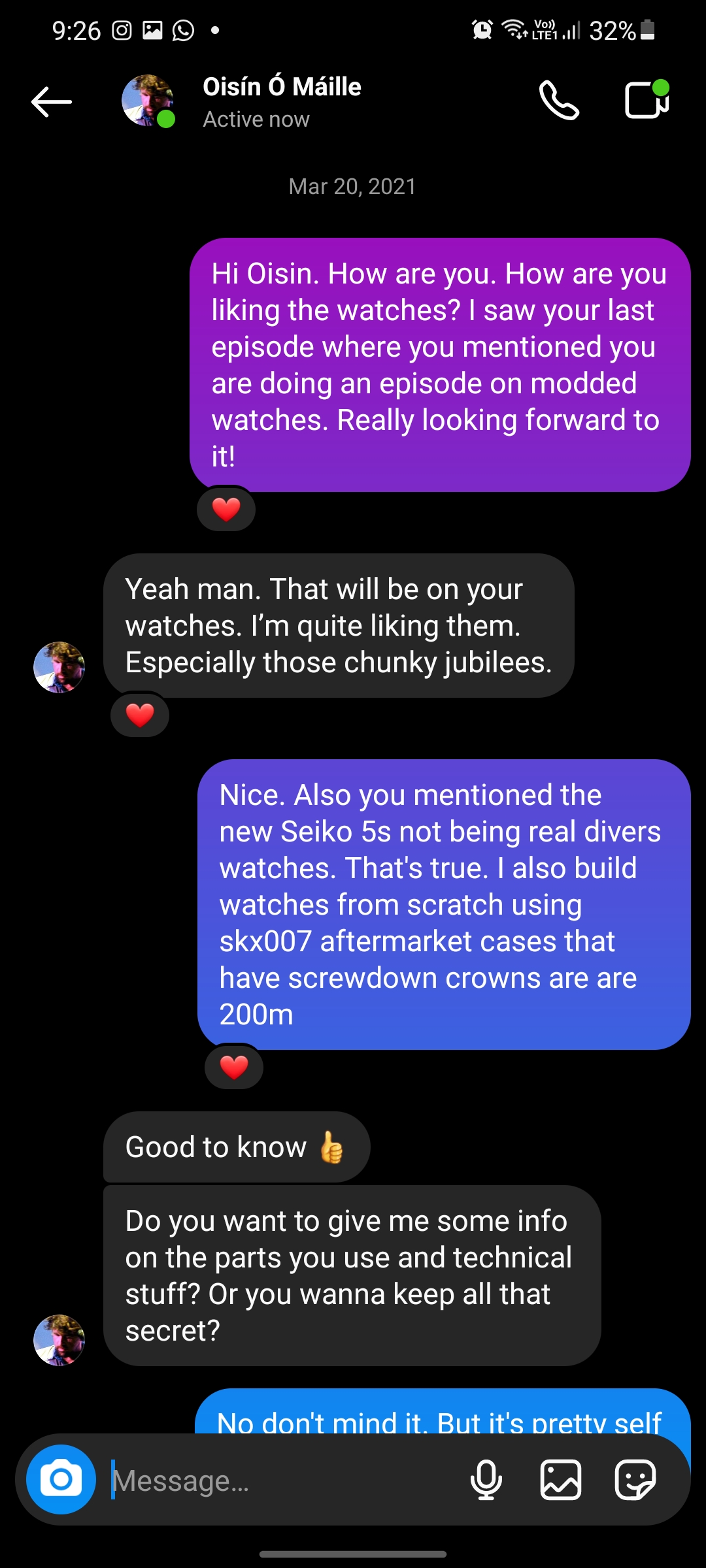Open the sticker picker

(635, 1480)
